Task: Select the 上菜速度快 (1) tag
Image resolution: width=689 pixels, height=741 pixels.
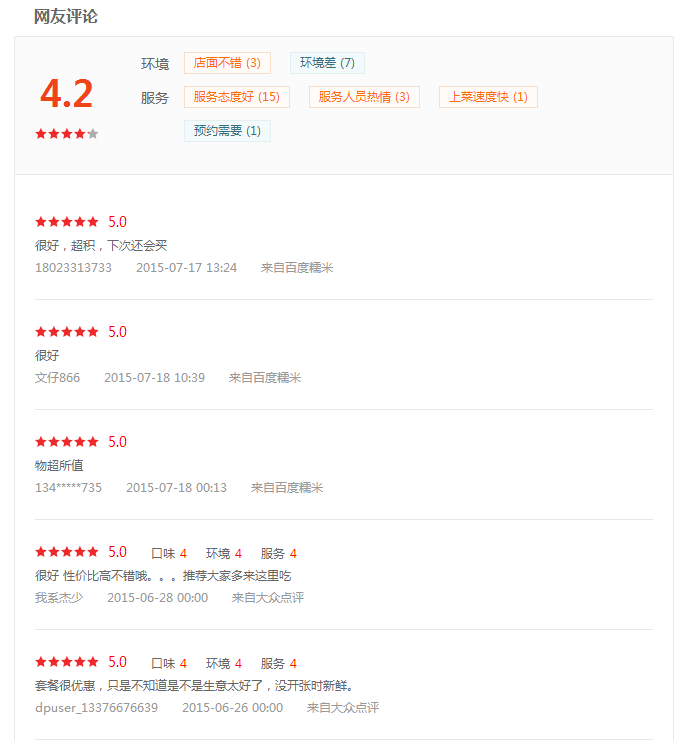Action: pyautogui.click(x=488, y=97)
